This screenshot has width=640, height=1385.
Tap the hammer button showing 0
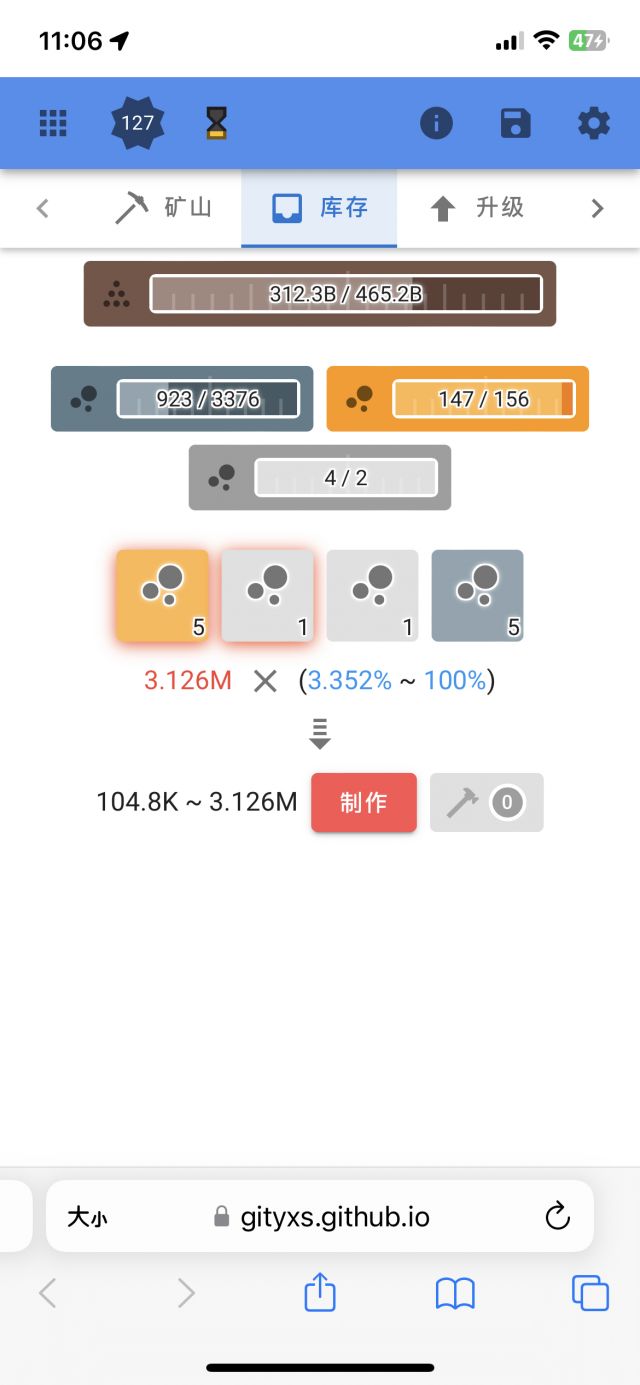tap(486, 802)
